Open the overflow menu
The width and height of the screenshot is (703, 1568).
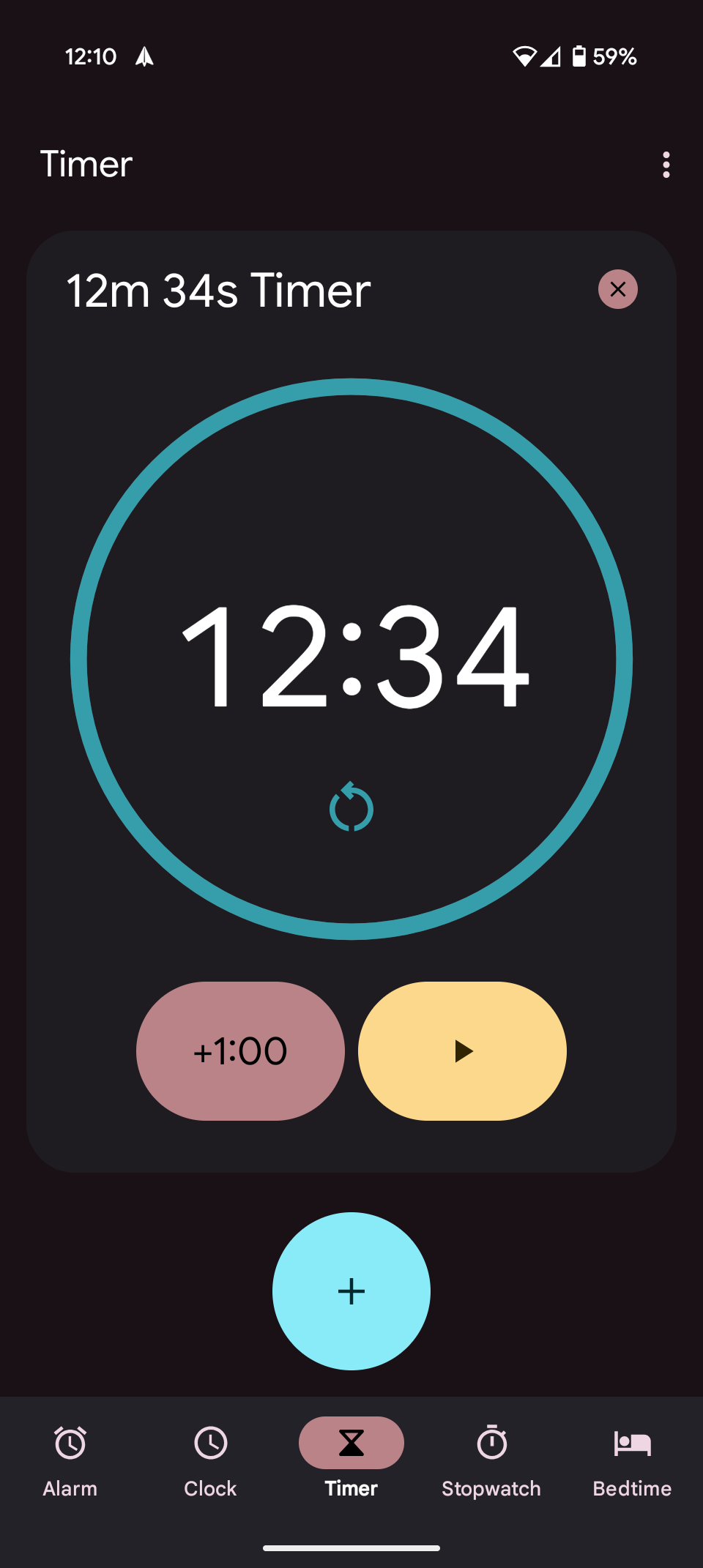point(666,165)
